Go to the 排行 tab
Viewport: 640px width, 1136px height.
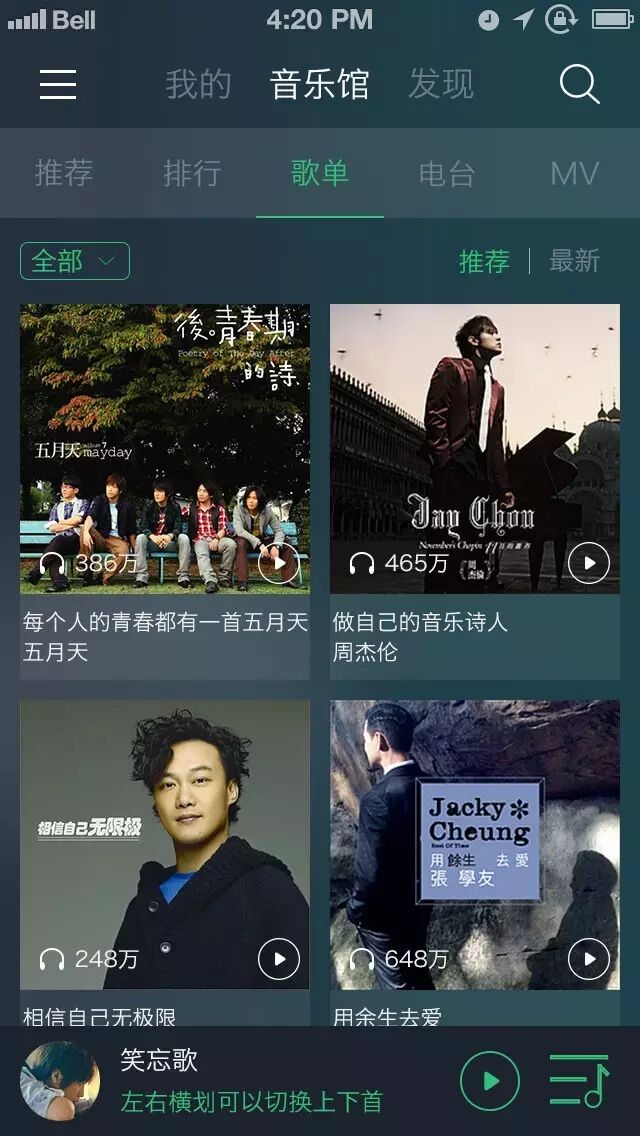point(192,173)
